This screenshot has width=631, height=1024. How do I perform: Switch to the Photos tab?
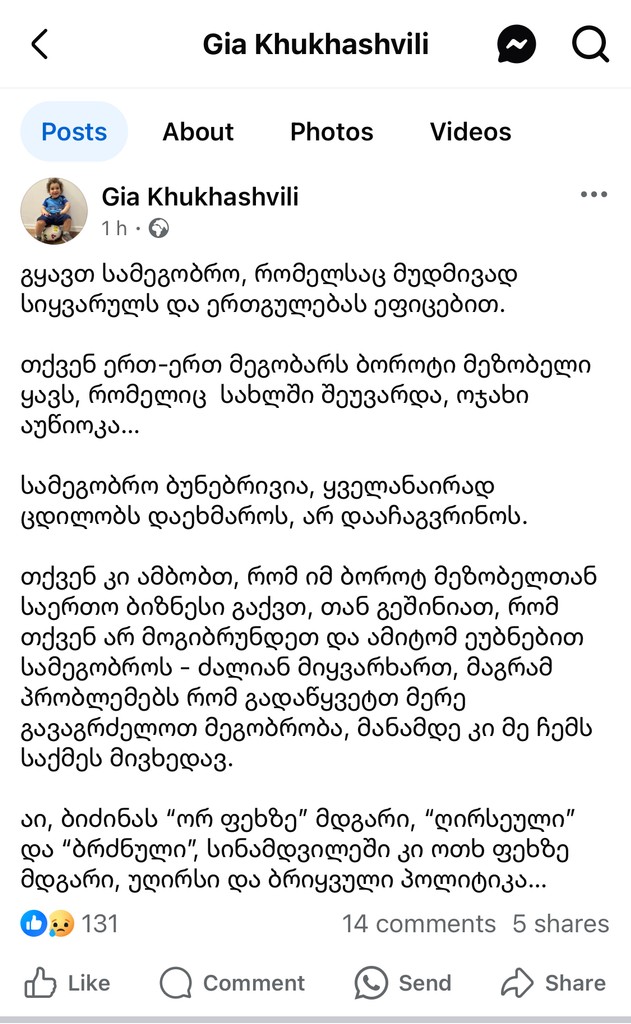(x=331, y=132)
